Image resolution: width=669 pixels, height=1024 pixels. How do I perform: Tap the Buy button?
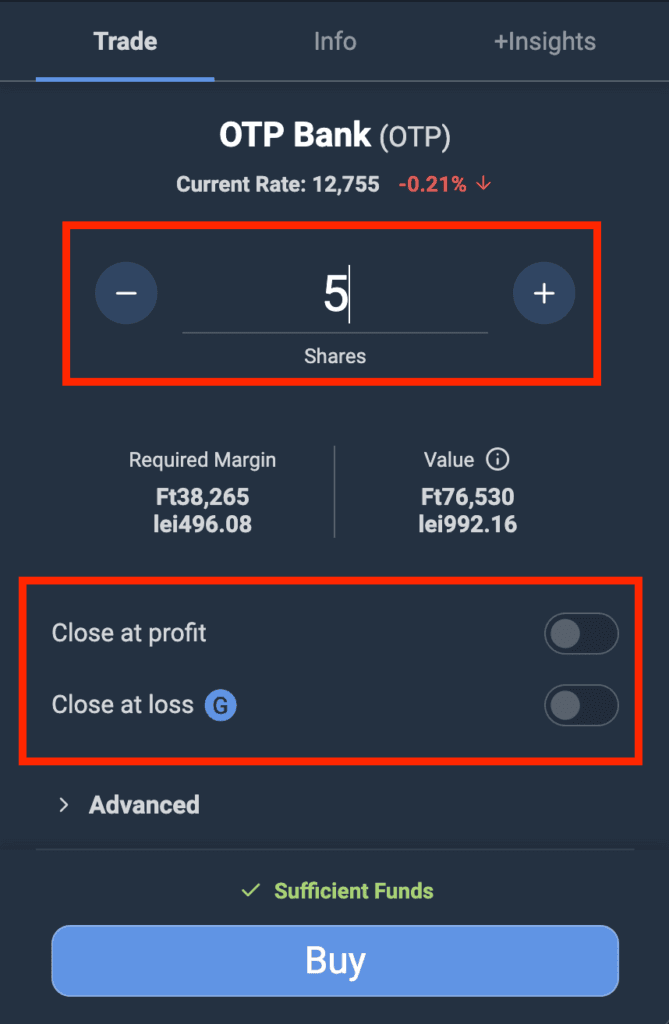click(x=334, y=961)
